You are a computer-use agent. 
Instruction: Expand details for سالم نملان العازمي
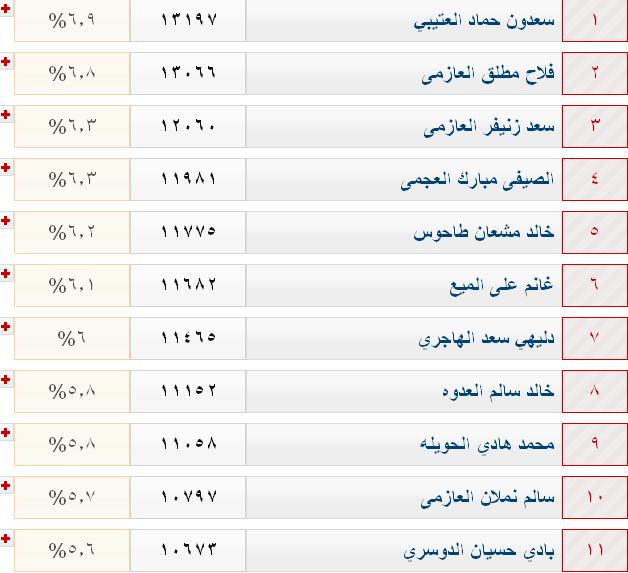(x=6, y=486)
